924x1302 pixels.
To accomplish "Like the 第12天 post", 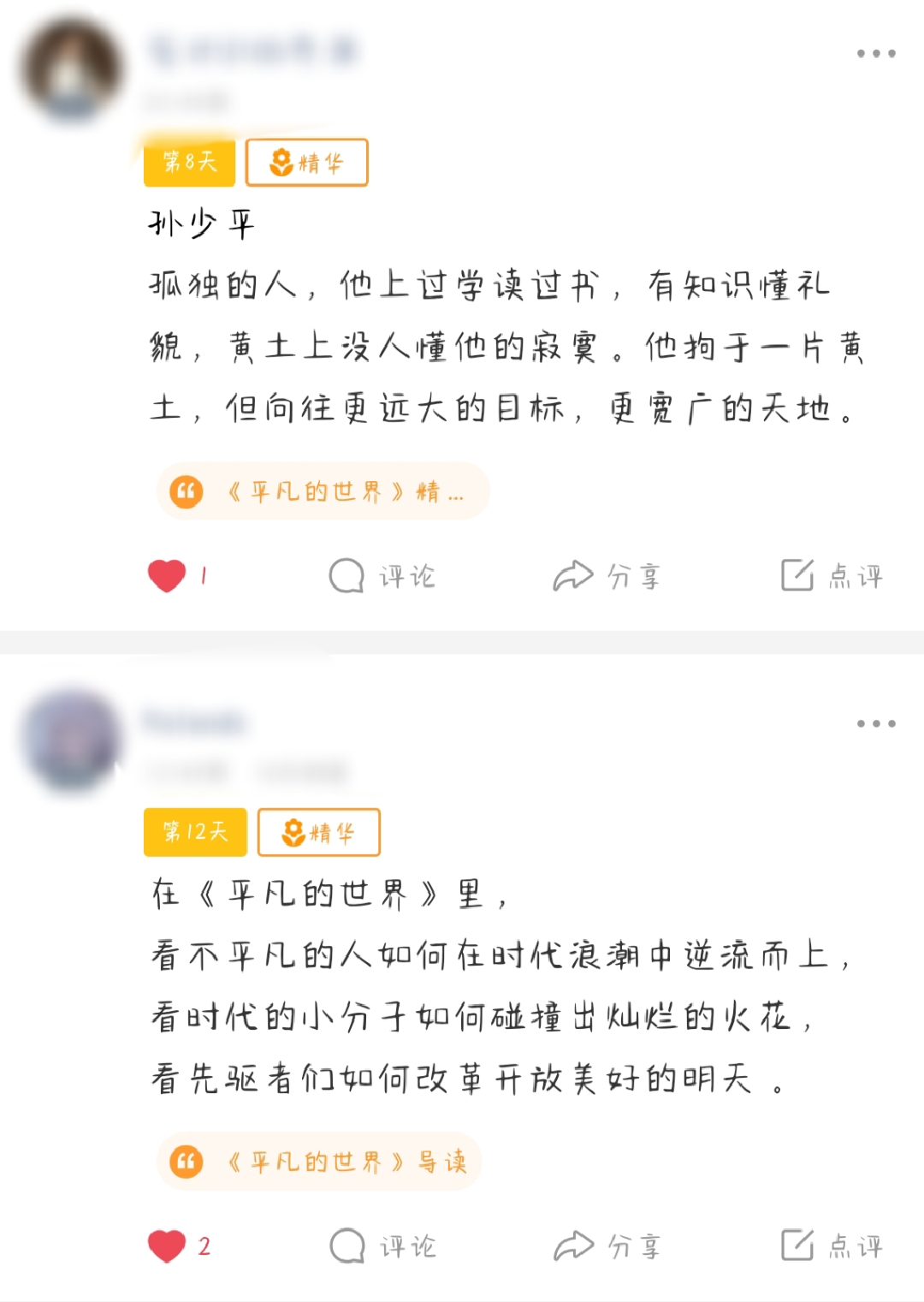I will coord(167,1246).
